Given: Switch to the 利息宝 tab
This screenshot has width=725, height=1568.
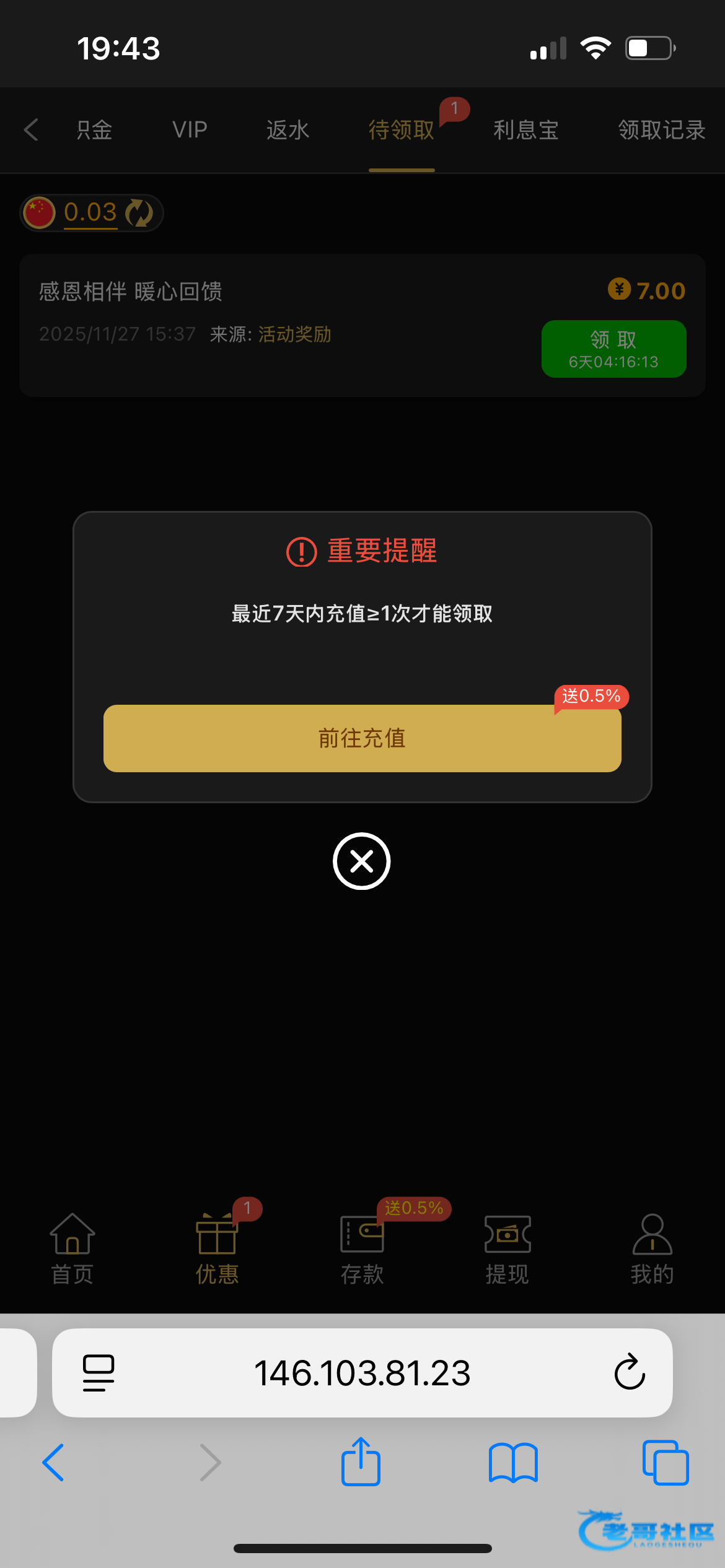Looking at the screenshot, I should 526,130.
